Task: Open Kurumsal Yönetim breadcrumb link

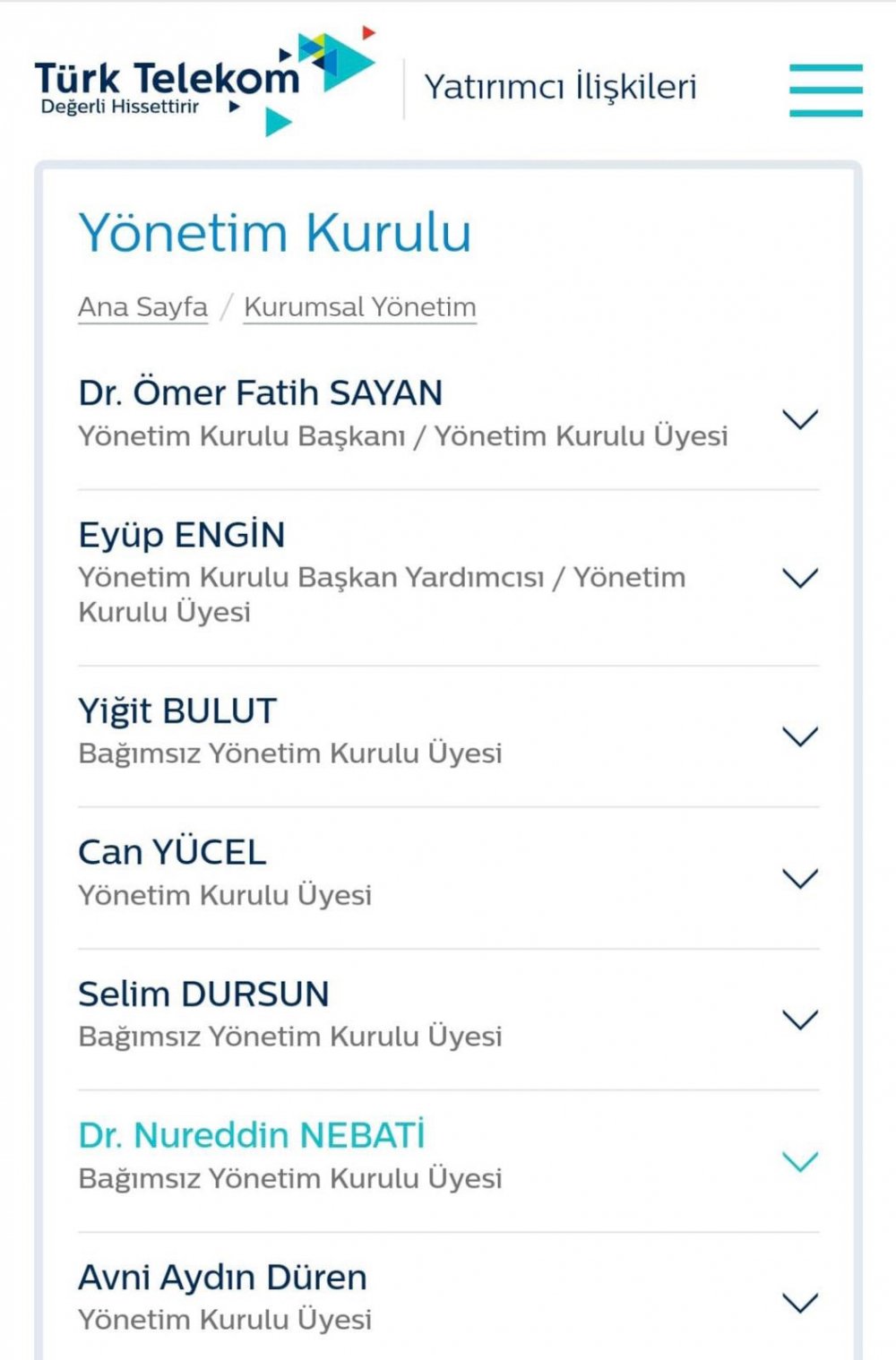Action: tap(359, 307)
